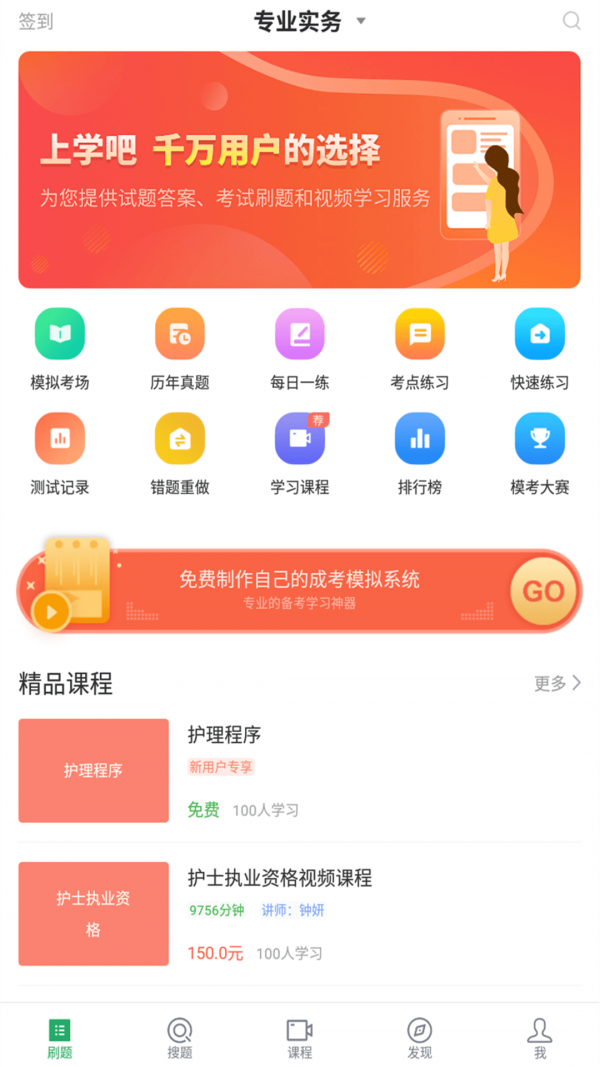Open the 护理程序 free course

tap(300, 770)
